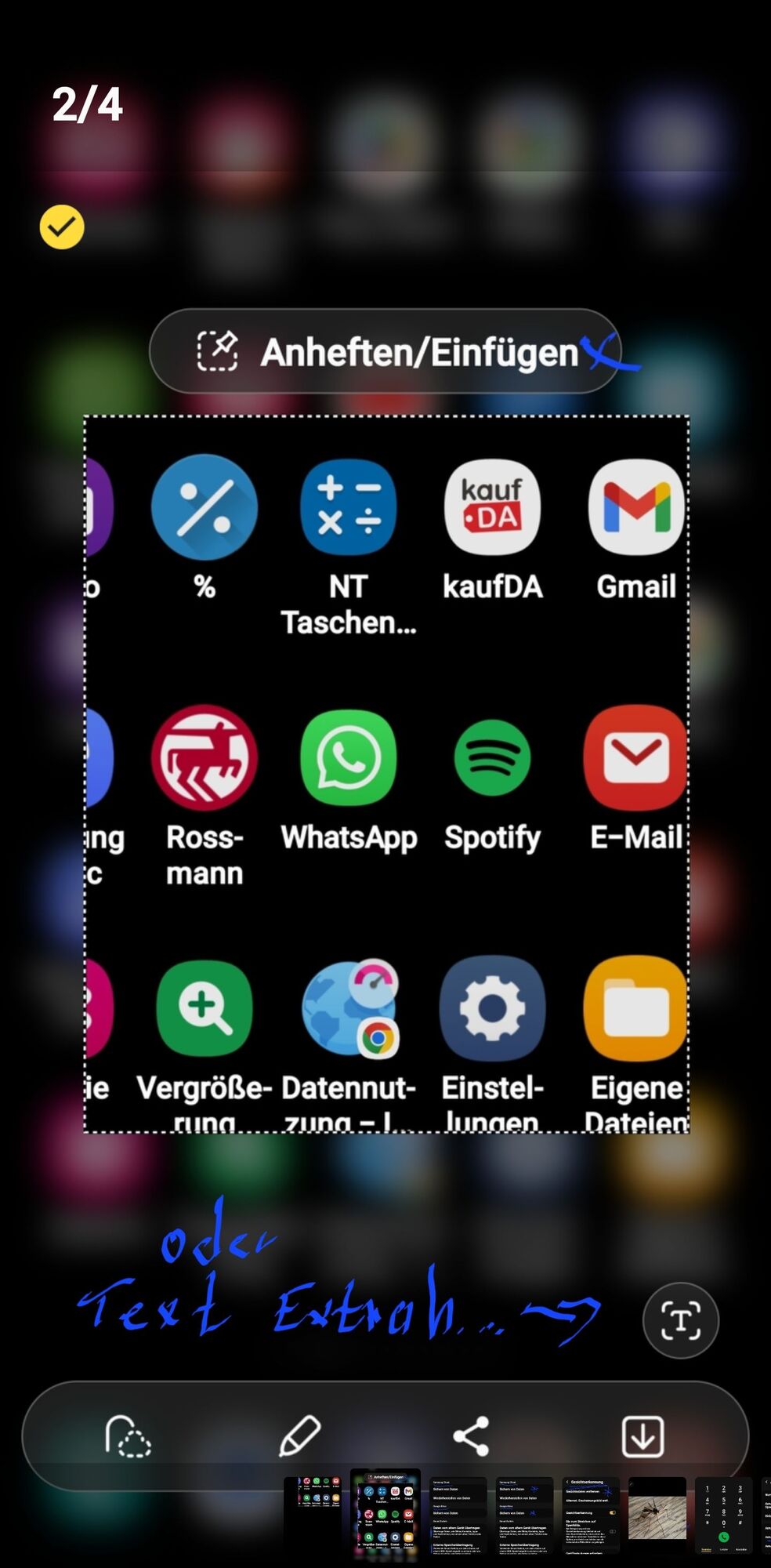Toggle the yellow selection checkmark
Image resolution: width=771 pixels, height=1568 pixels.
click(x=62, y=227)
